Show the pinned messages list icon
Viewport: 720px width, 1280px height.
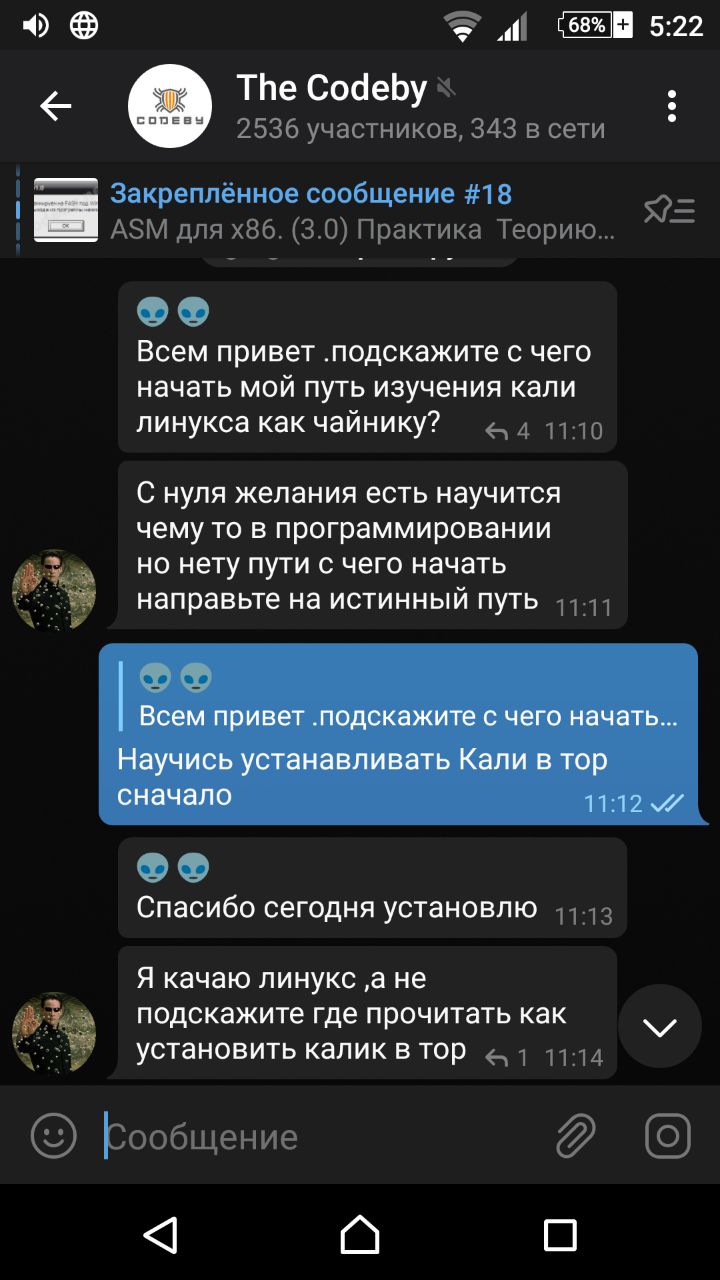tap(669, 210)
